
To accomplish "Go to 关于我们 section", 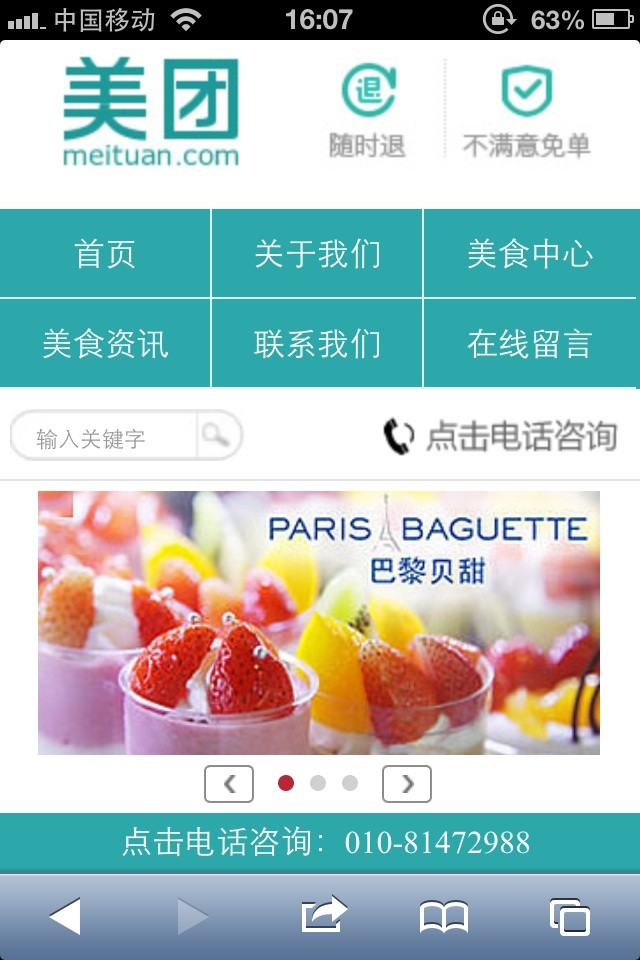I will coord(317,254).
